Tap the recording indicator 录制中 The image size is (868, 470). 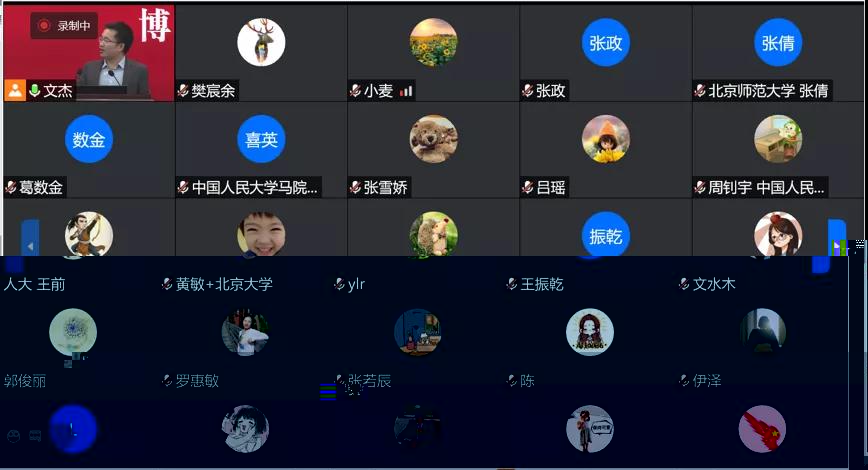coord(64,25)
